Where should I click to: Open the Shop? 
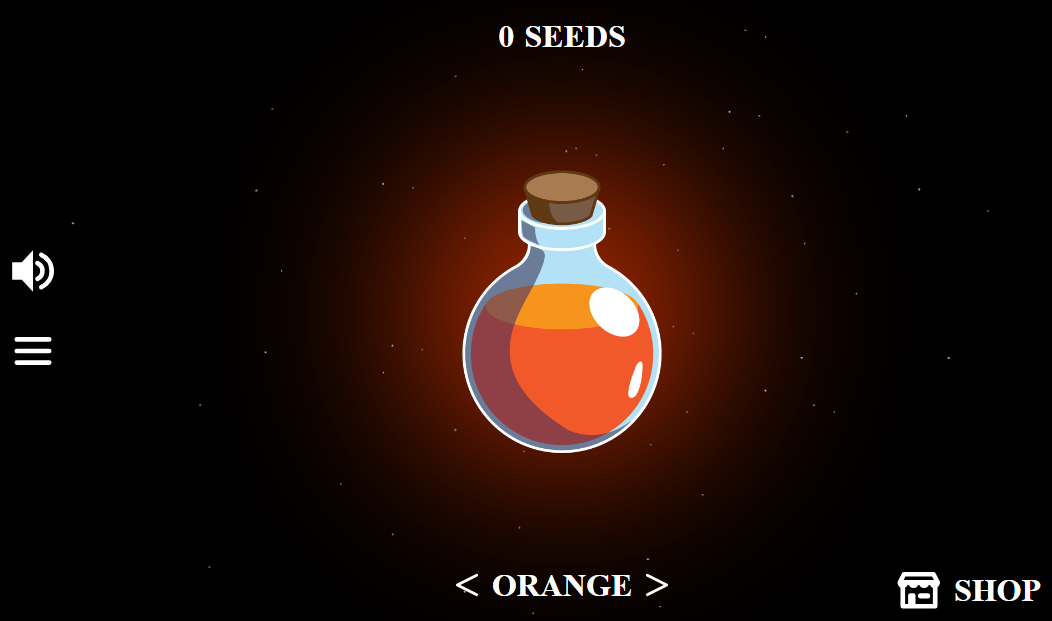(x=969, y=590)
